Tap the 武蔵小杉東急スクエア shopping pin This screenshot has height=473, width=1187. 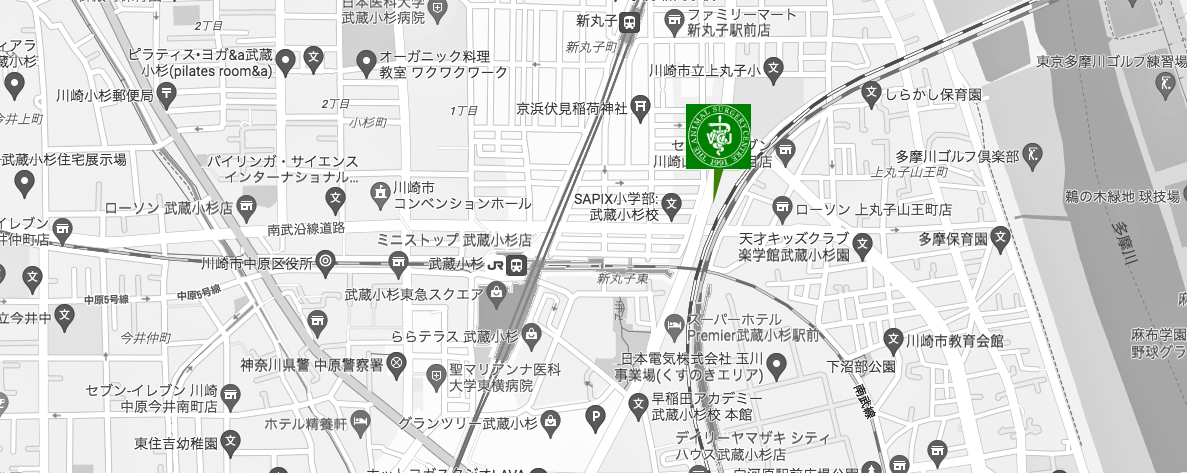coord(496,294)
